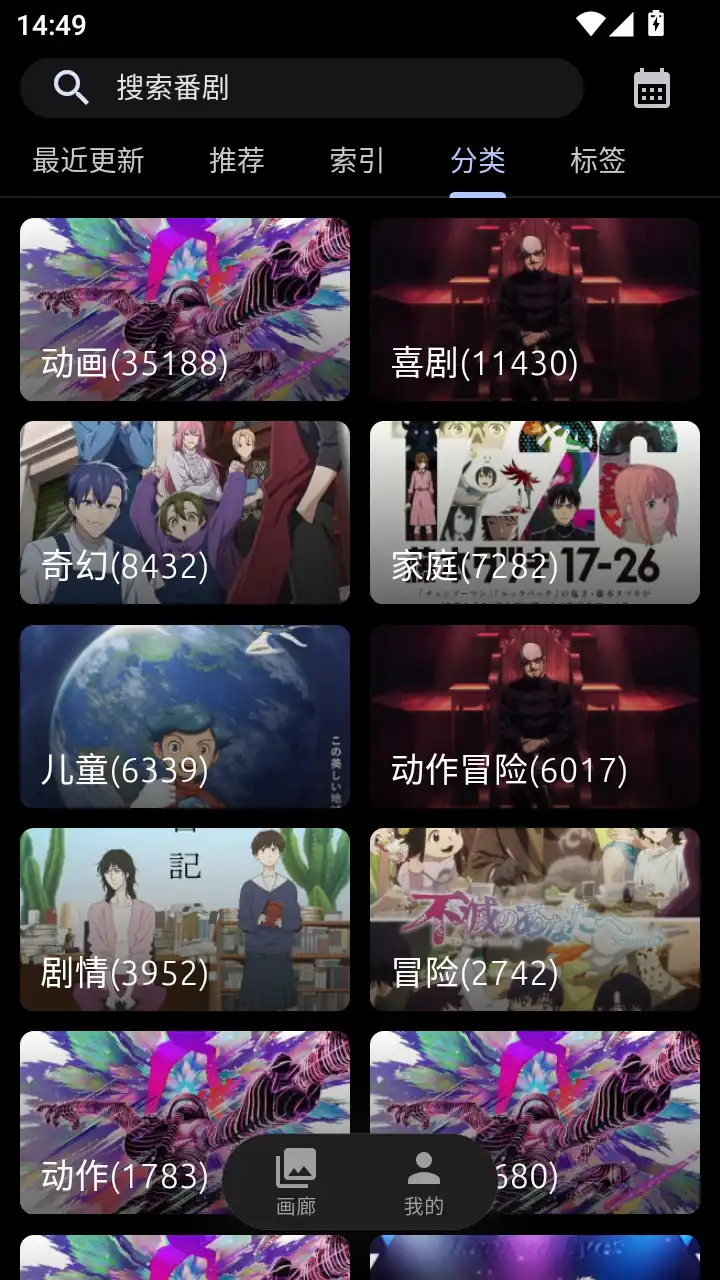The width and height of the screenshot is (720, 1280).
Task: Open the 剧情(3952) category card
Action: point(184,919)
